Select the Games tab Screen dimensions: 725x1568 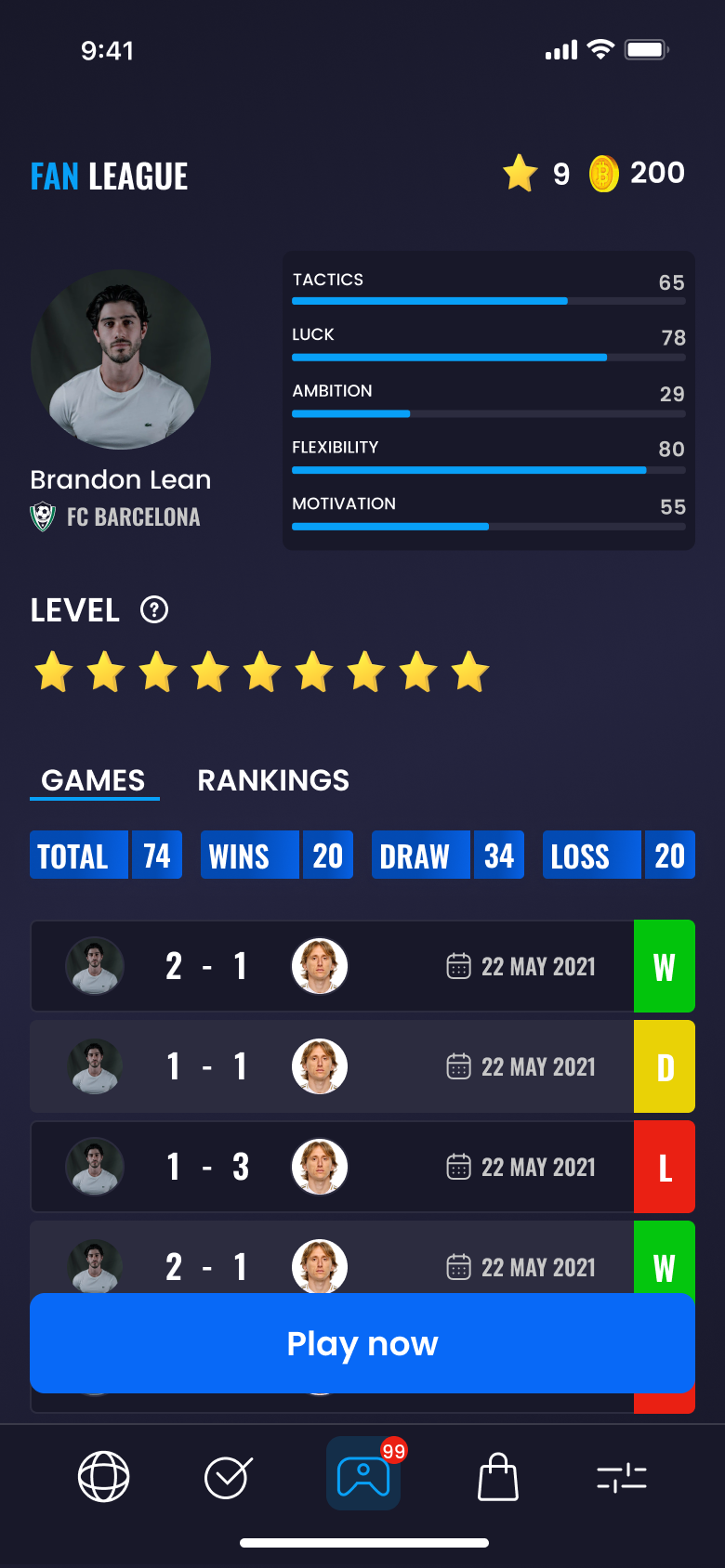[x=94, y=780]
